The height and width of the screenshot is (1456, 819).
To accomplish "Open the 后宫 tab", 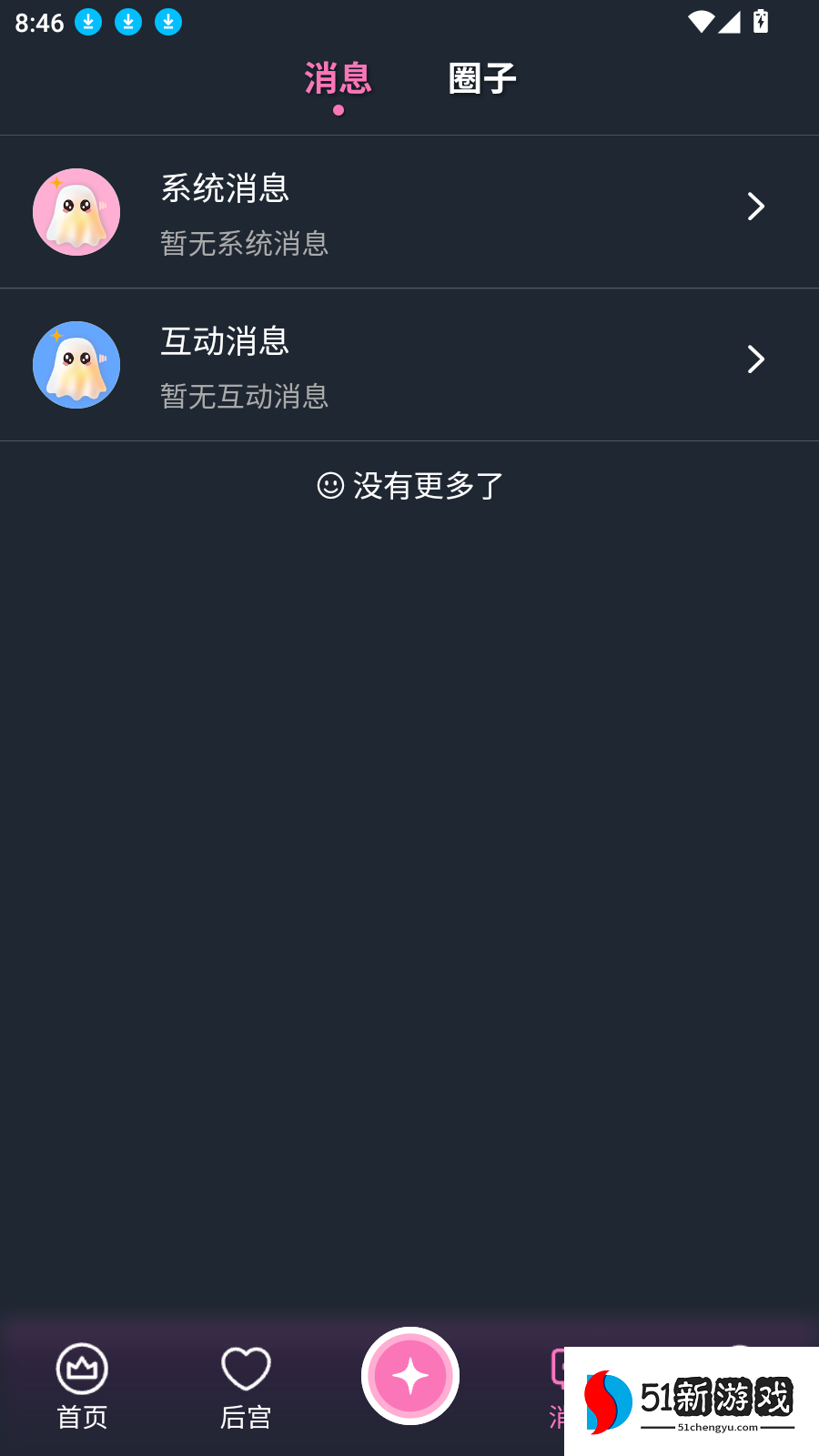I will pos(246,1386).
